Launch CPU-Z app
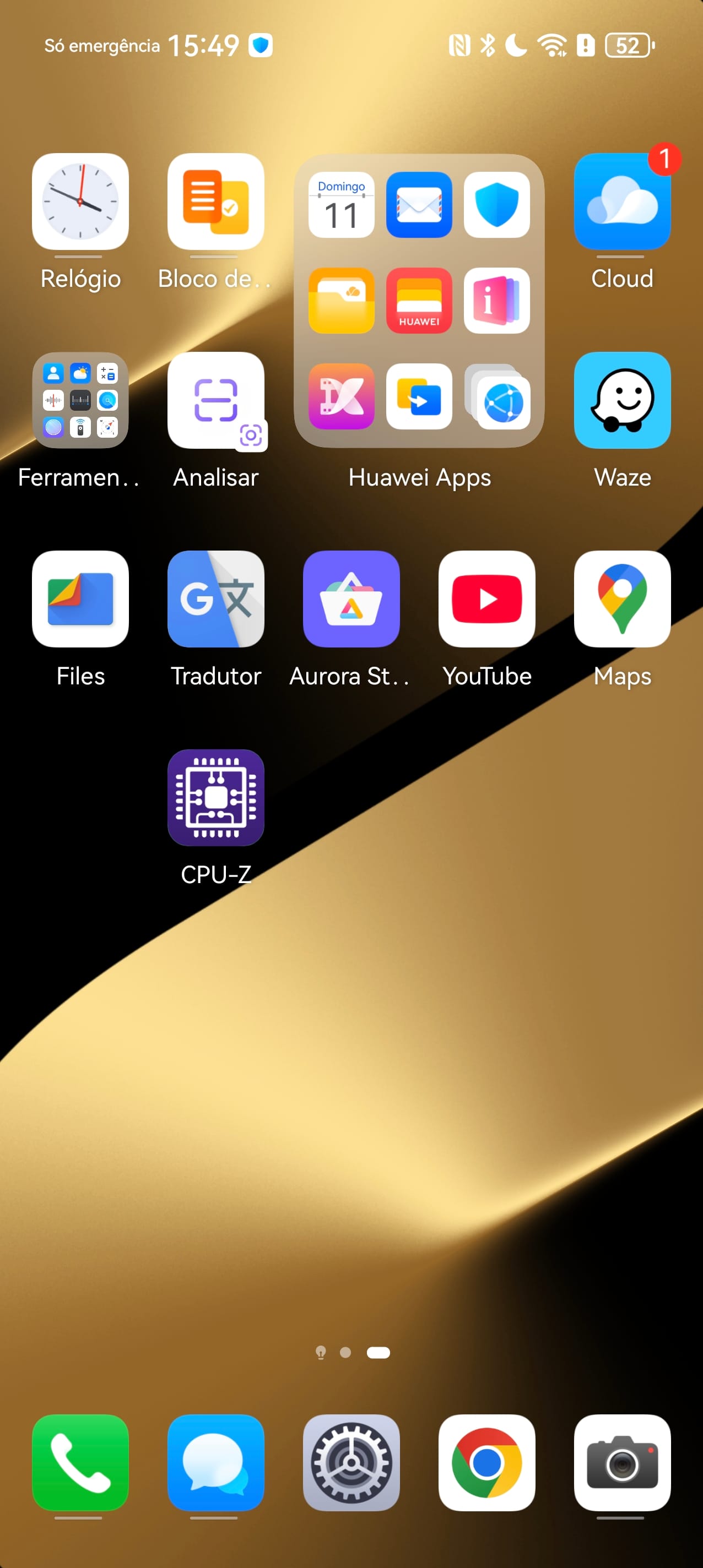The image size is (703, 1568). [215, 797]
